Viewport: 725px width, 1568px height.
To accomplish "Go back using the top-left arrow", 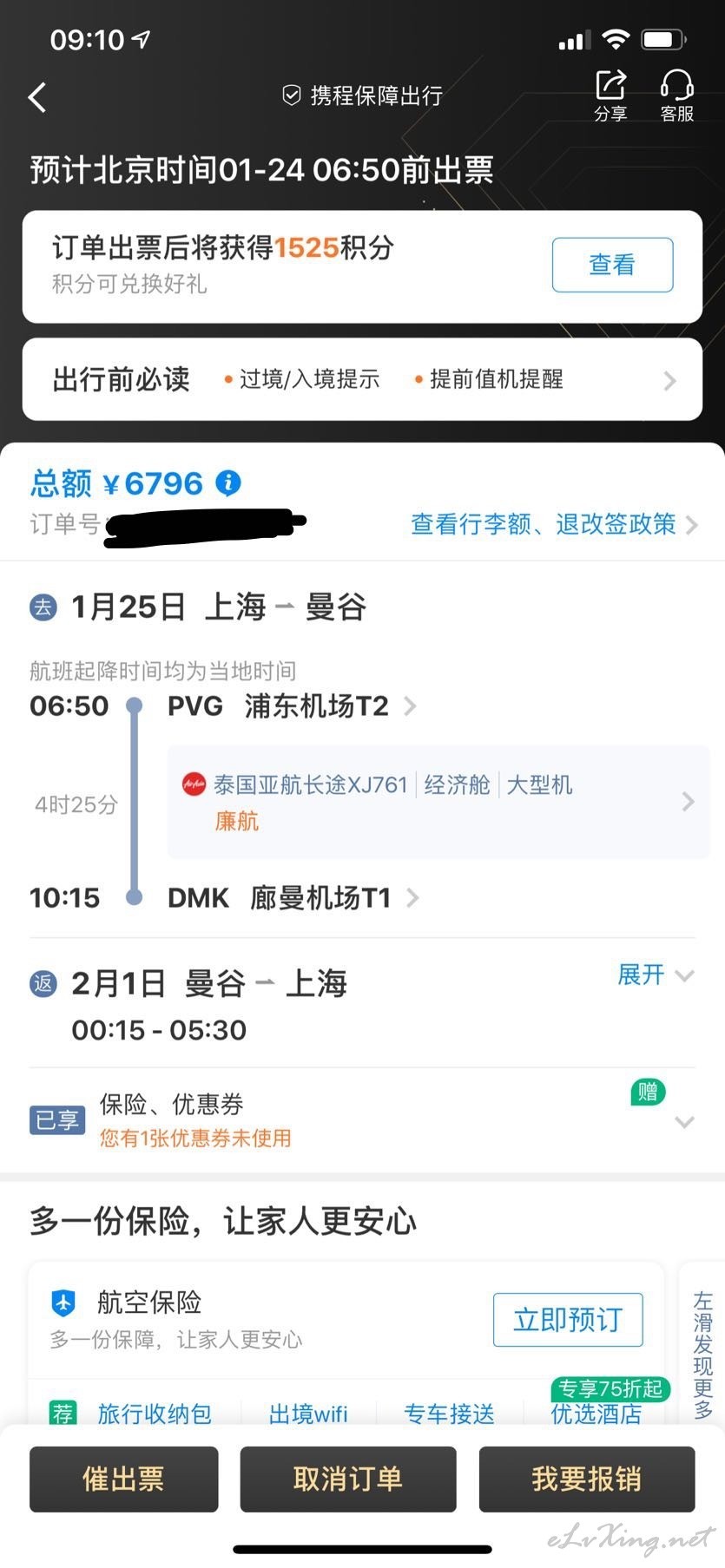I will pyautogui.click(x=37, y=96).
